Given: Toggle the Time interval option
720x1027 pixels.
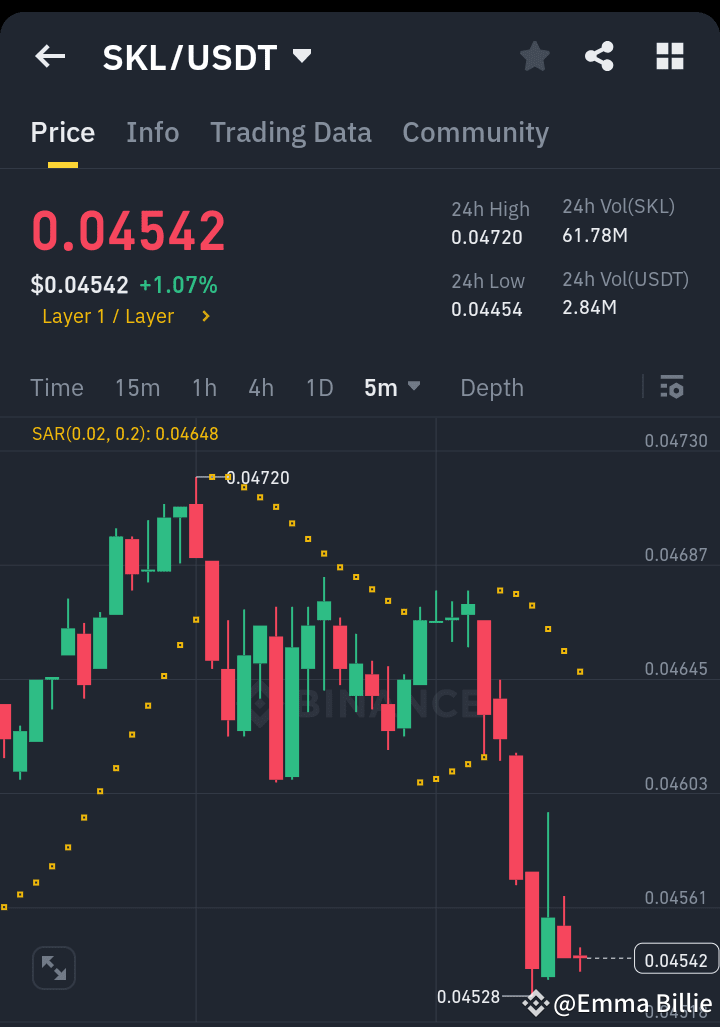Looking at the screenshot, I should coord(57,387).
